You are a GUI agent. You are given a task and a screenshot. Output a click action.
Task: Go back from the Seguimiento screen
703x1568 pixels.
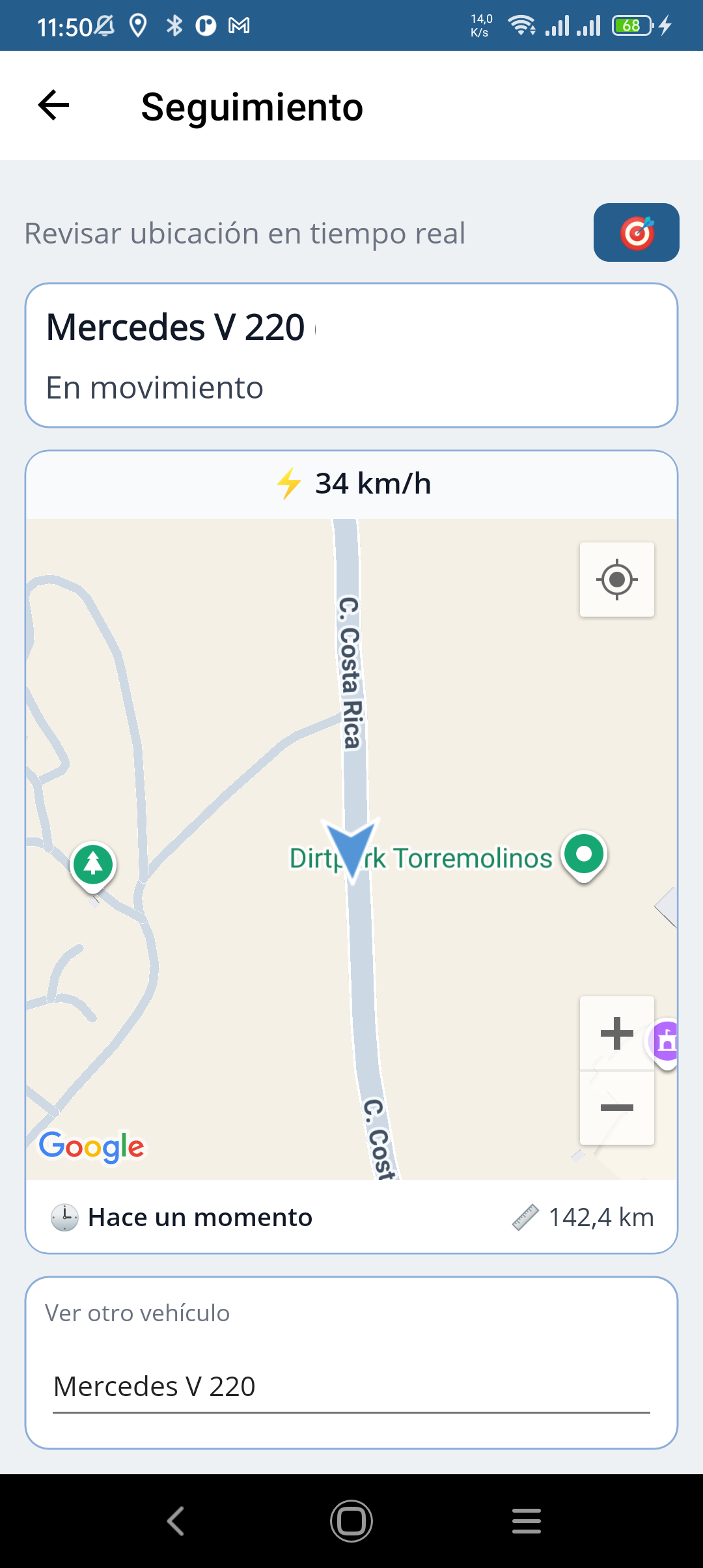54,105
